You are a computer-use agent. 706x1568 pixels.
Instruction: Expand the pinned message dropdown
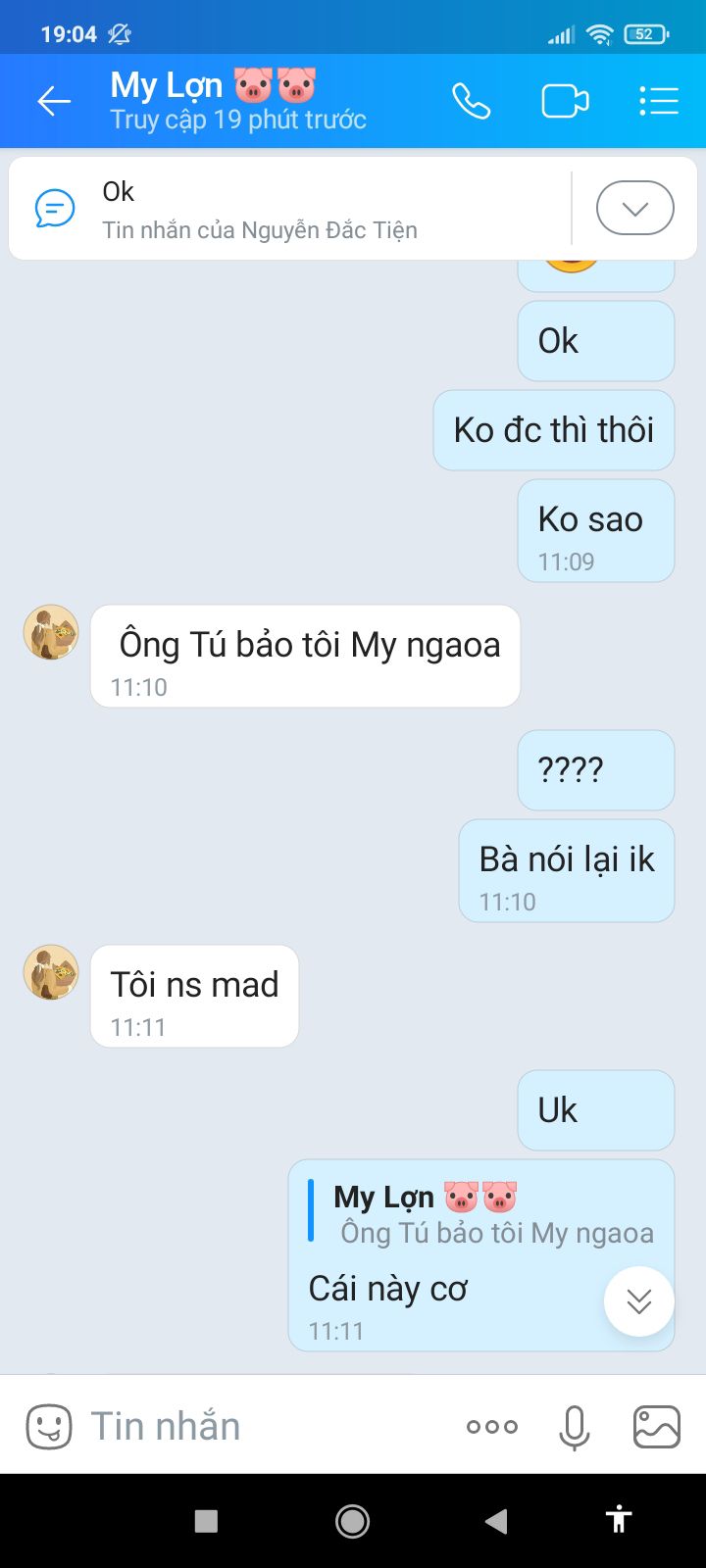click(634, 208)
